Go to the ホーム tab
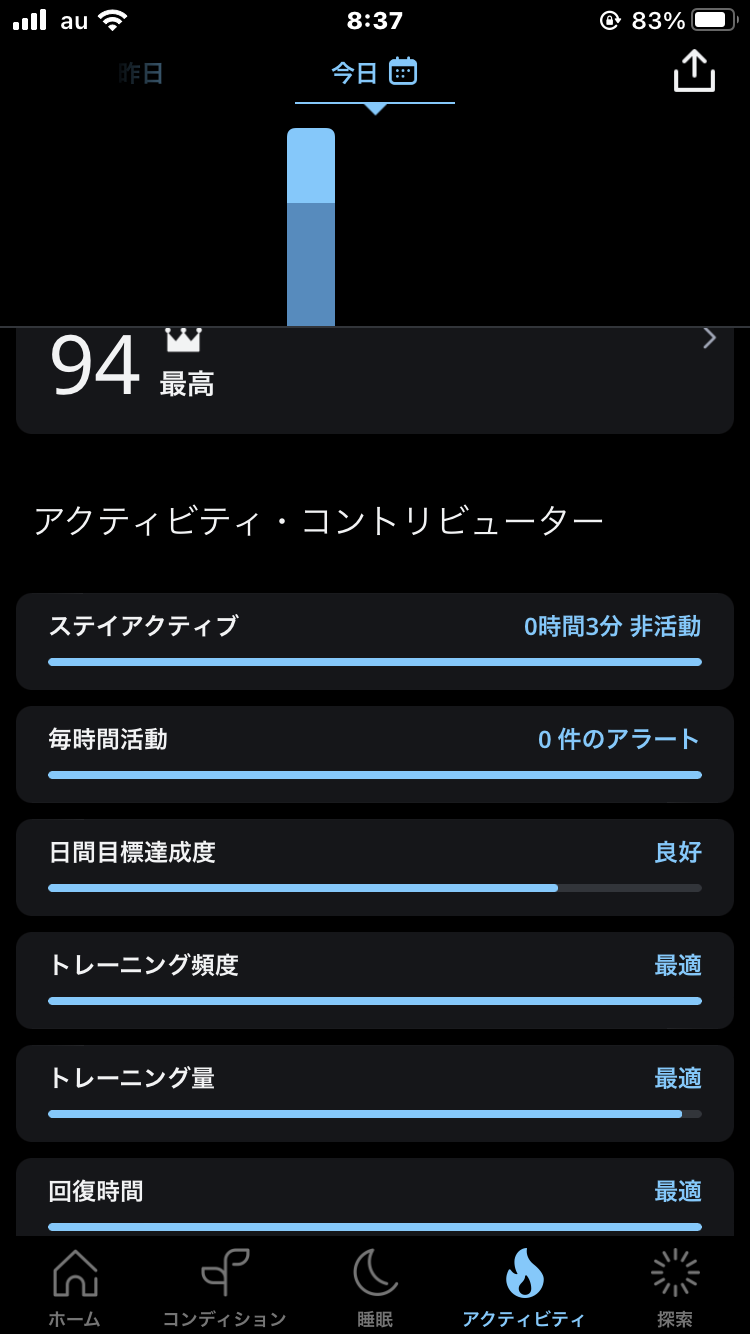750x1334 pixels. point(75,1287)
